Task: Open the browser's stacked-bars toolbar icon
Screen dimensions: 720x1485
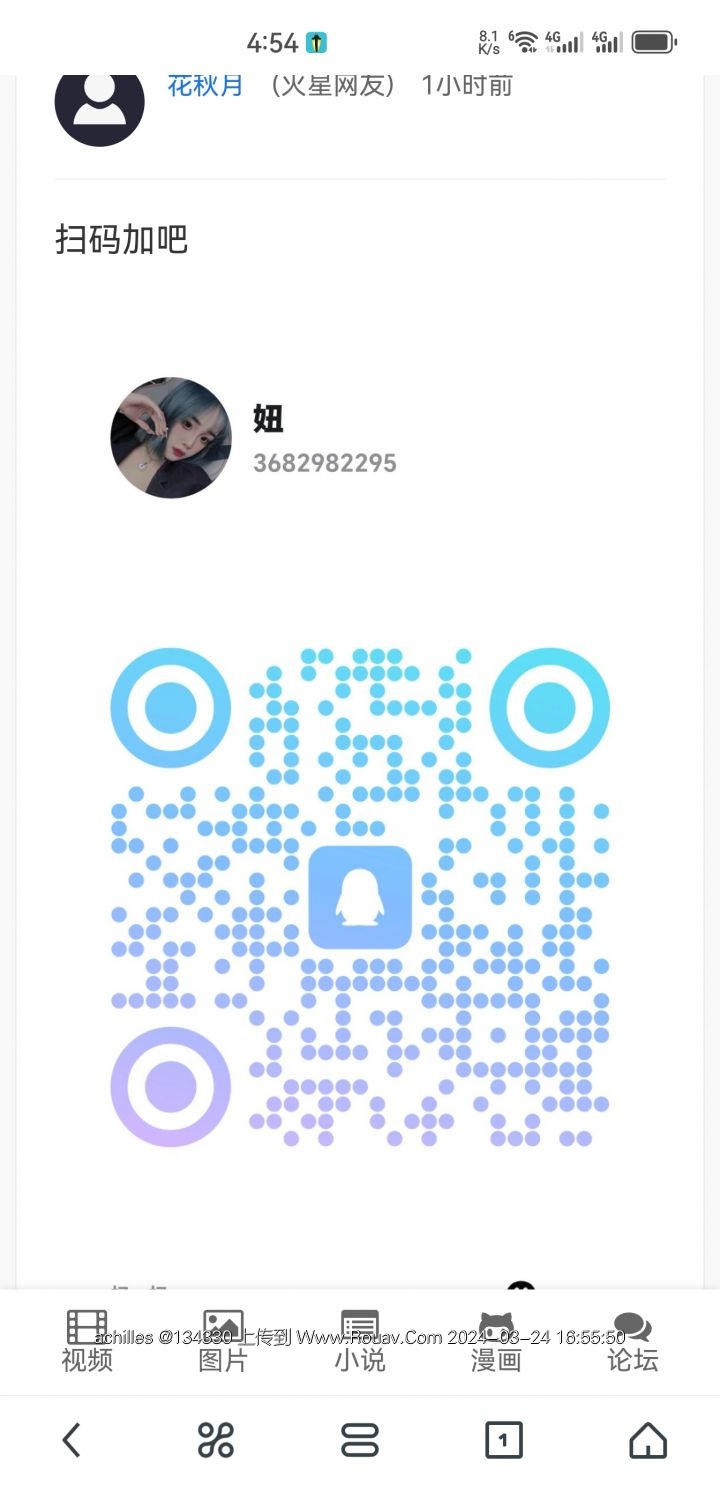Action: [x=359, y=1440]
